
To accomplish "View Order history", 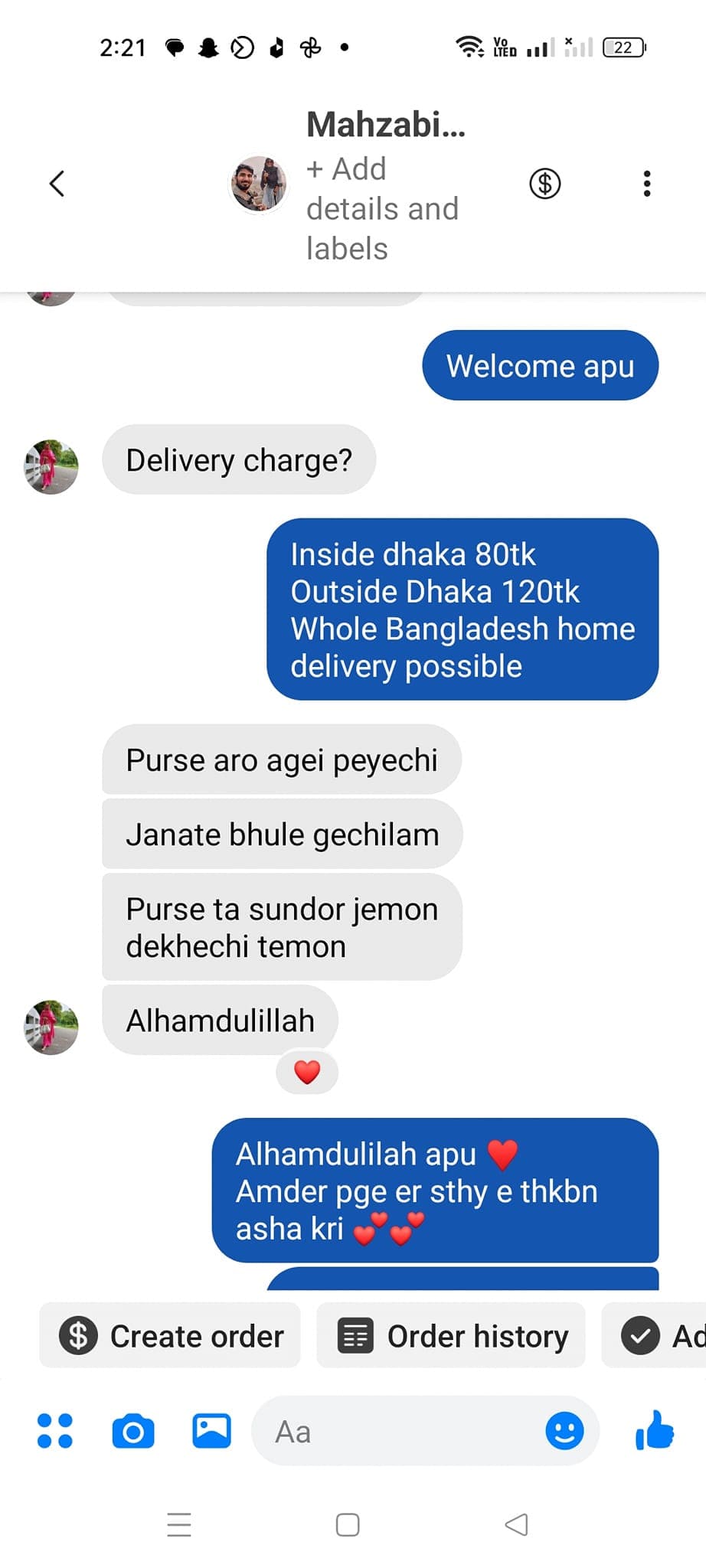I will point(452,1336).
